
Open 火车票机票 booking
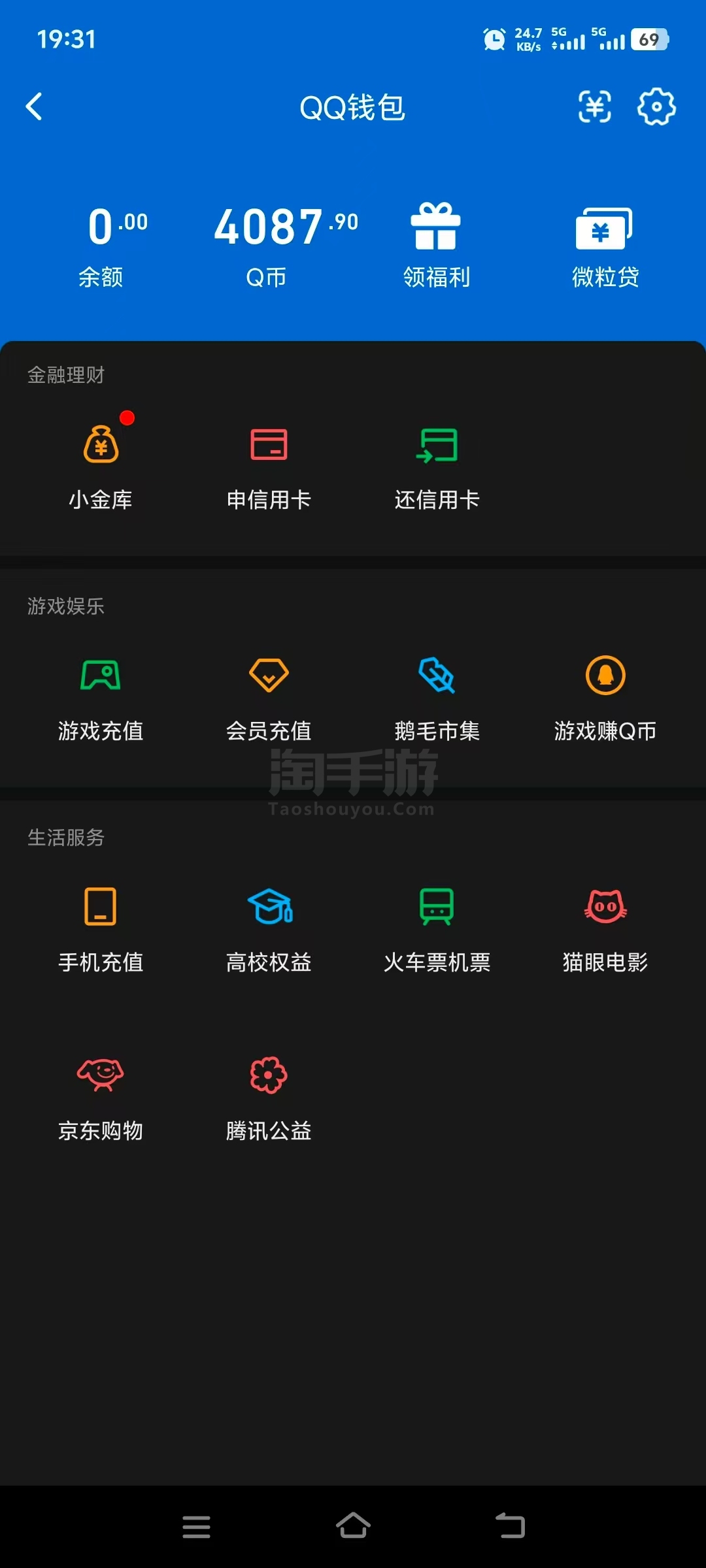pos(437,928)
